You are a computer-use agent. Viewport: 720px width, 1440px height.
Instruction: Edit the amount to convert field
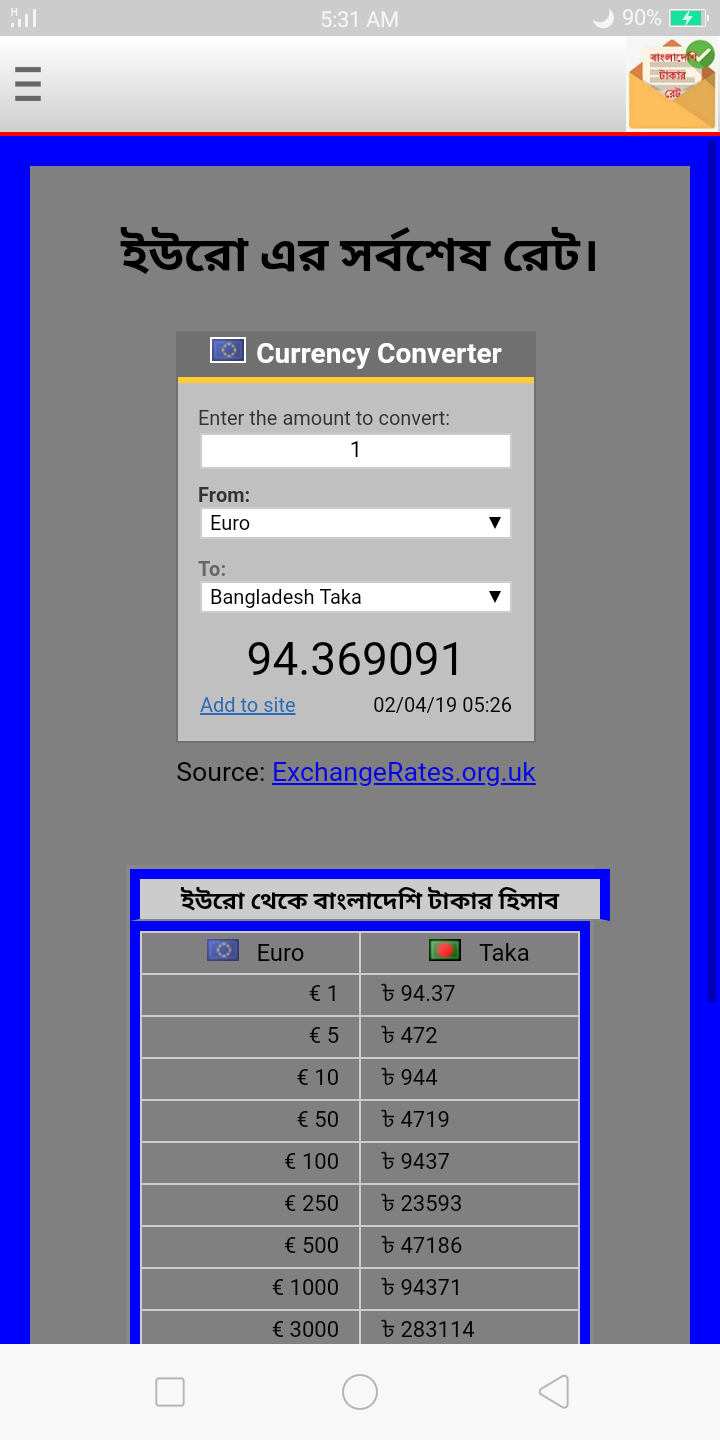pos(355,451)
